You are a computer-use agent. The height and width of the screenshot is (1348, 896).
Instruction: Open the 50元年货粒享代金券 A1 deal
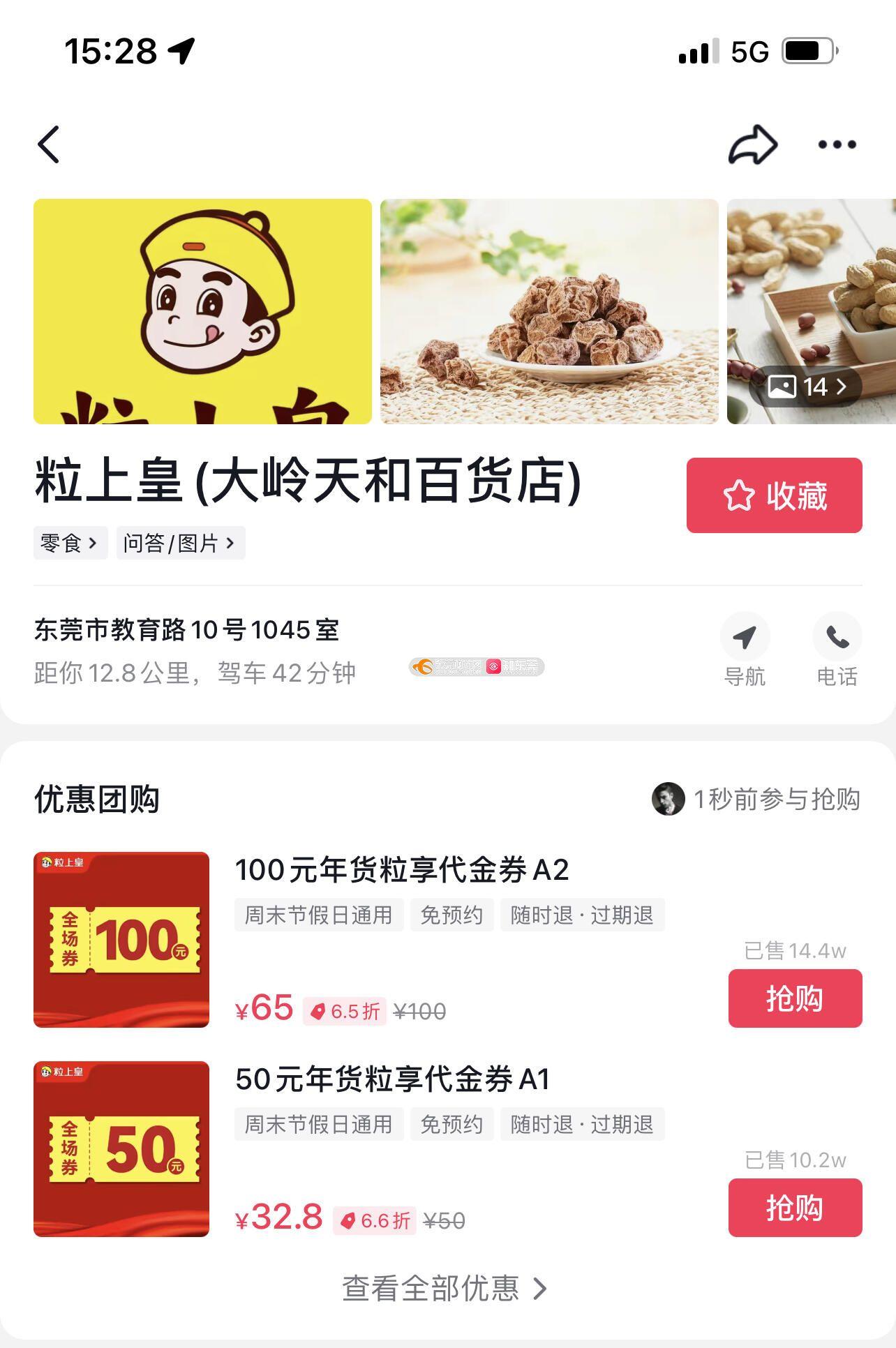pyautogui.click(x=392, y=1079)
